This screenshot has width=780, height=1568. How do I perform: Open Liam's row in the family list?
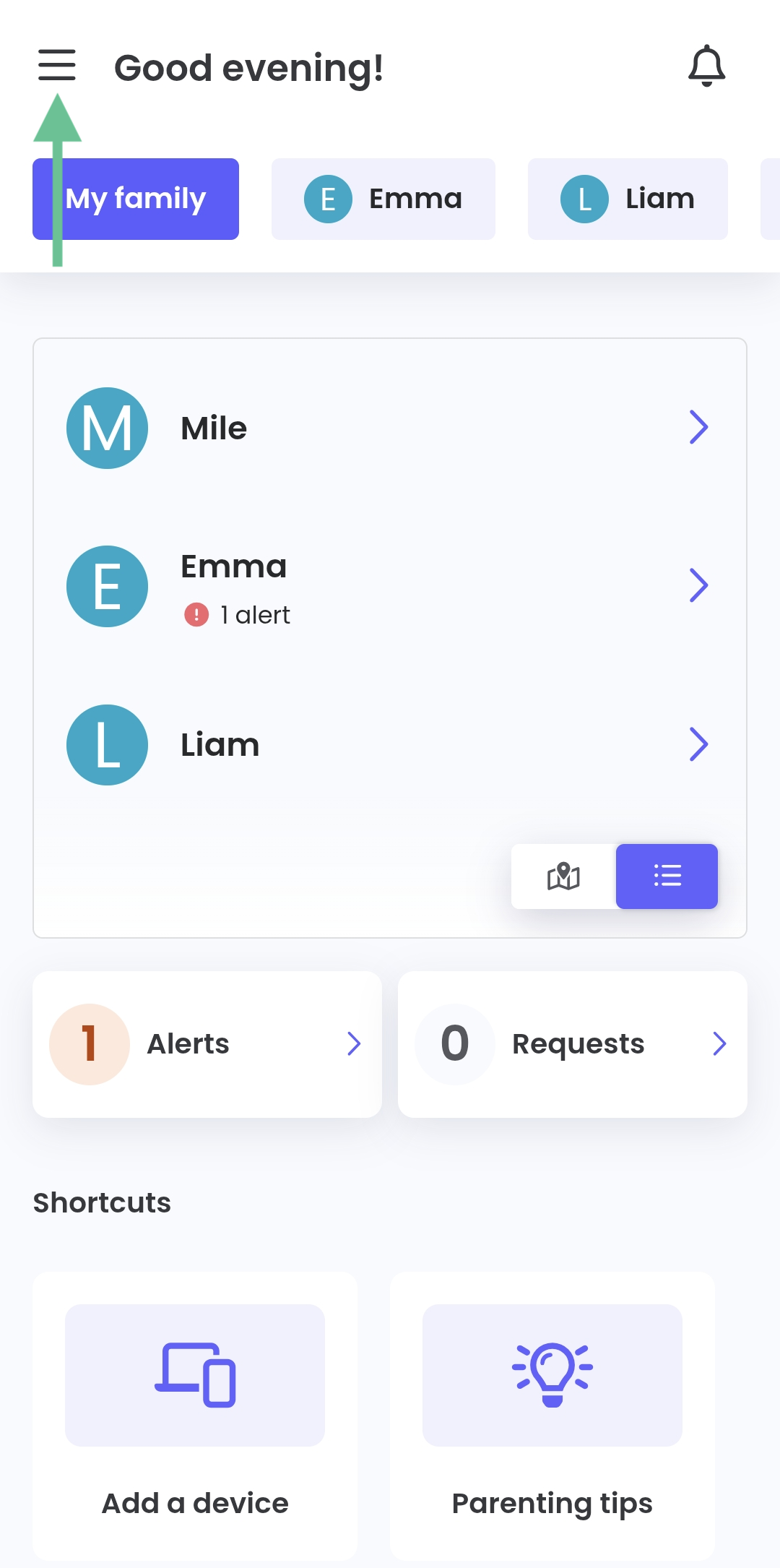pos(389,744)
